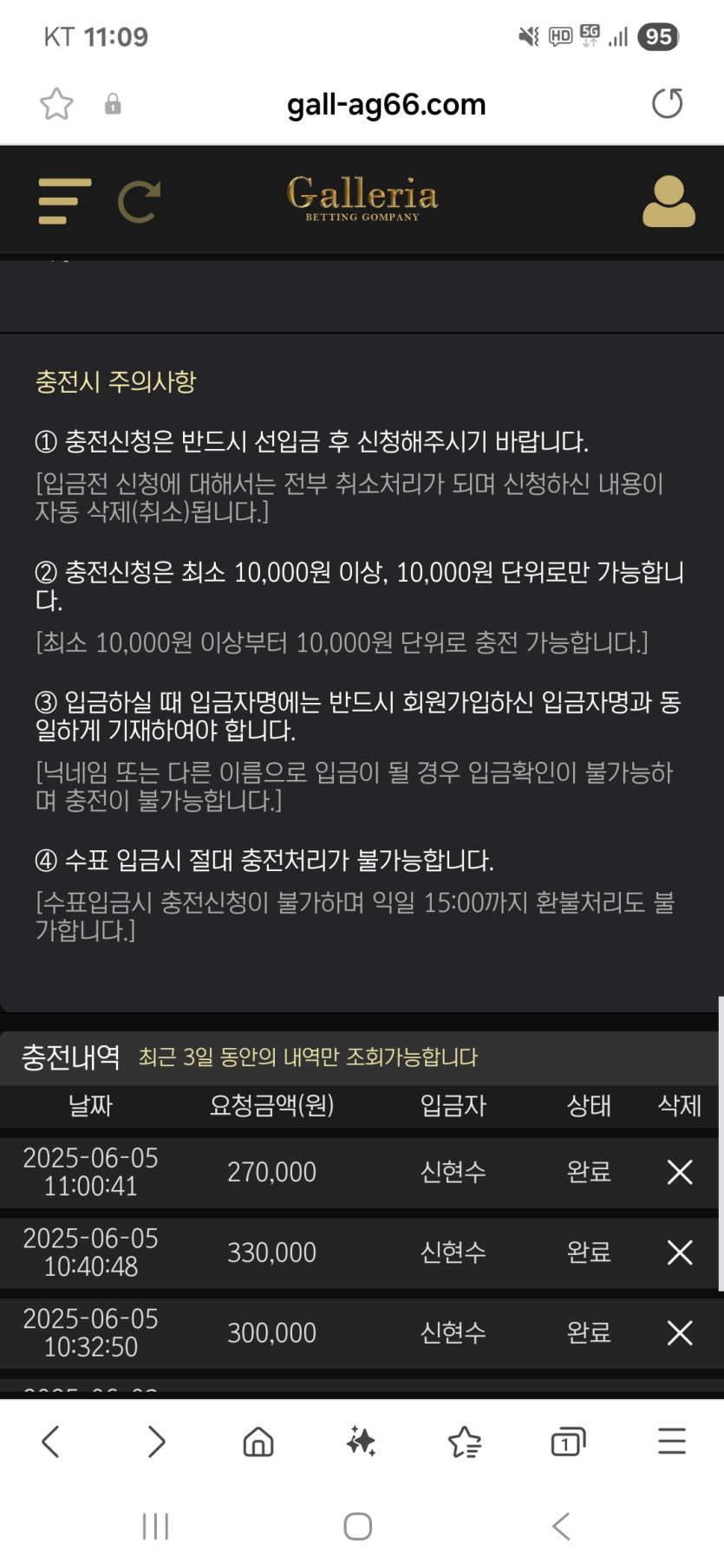724x1568 pixels.
Task: Go to the Galleria home logo
Action: coord(362,198)
